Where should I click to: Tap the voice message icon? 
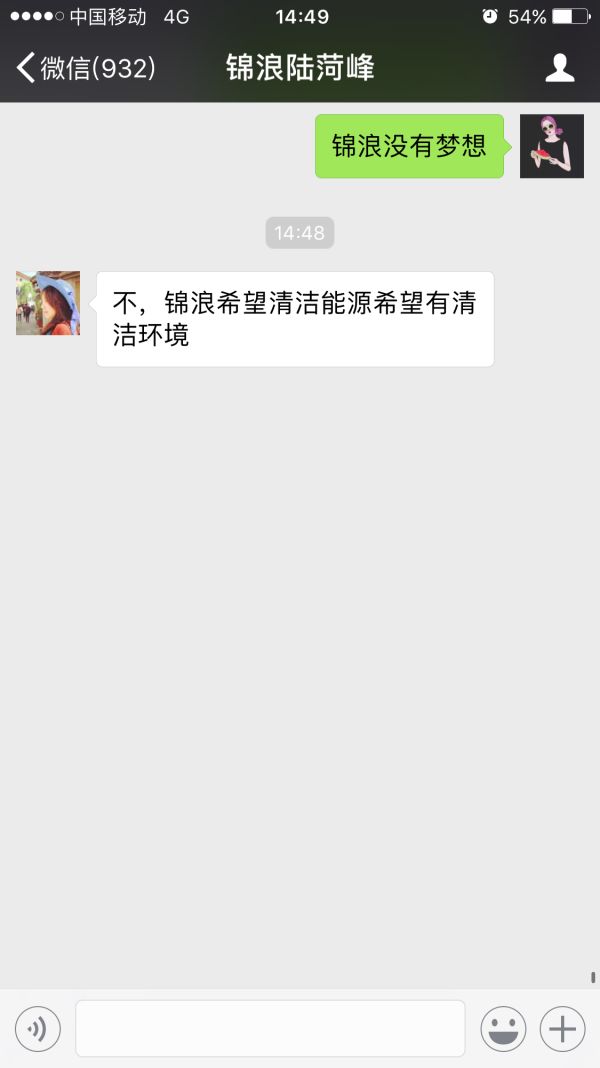pos(38,1028)
